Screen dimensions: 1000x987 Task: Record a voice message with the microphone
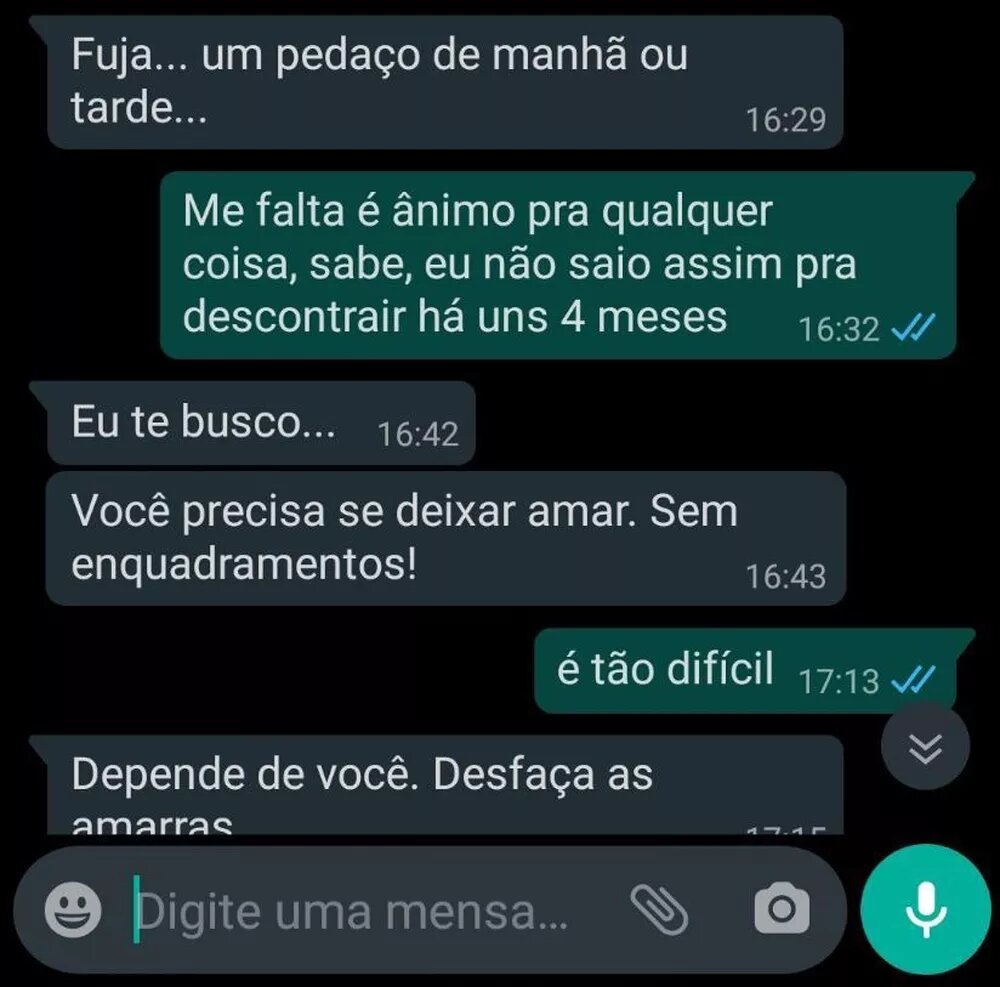coord(926,909)
